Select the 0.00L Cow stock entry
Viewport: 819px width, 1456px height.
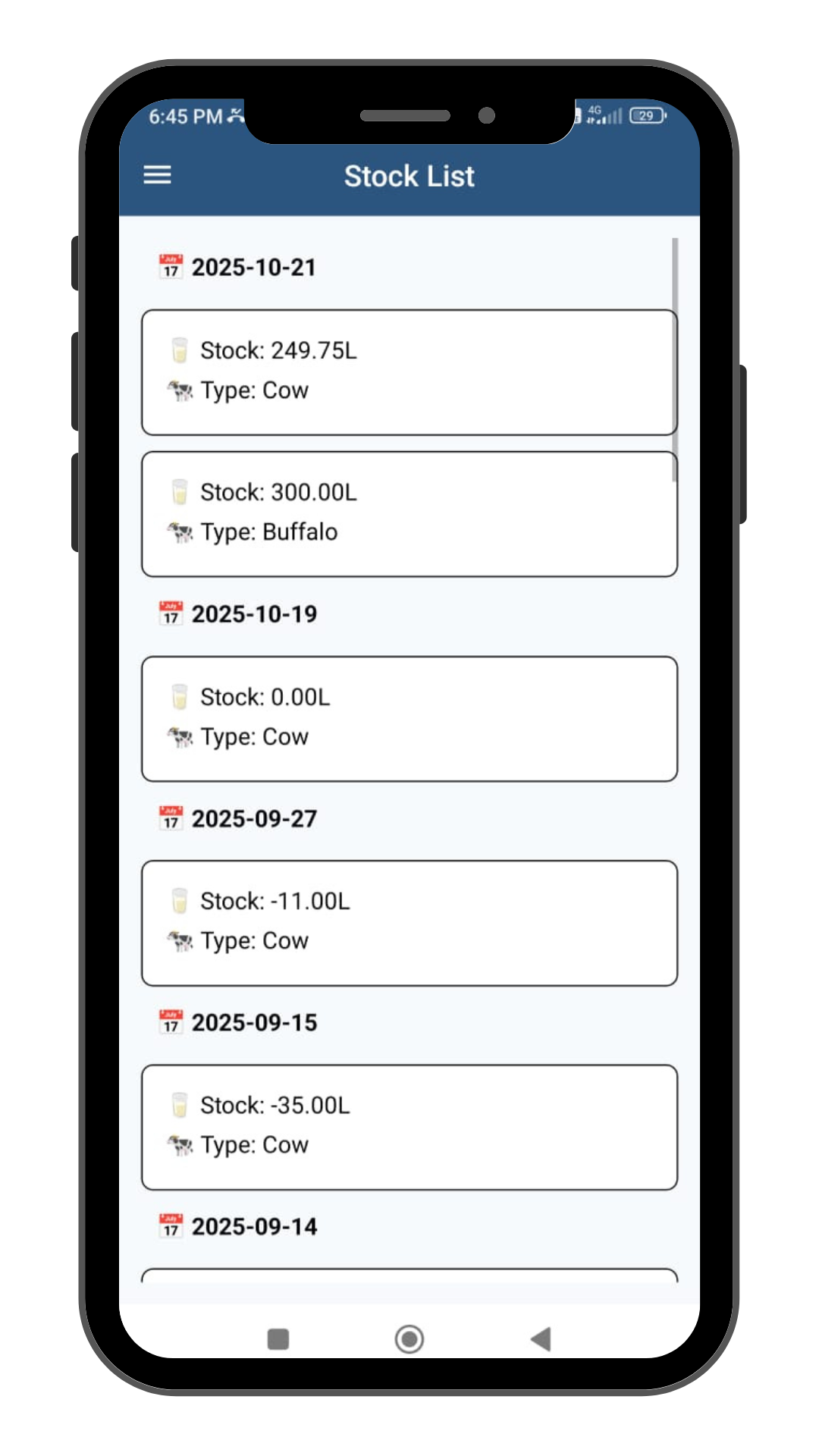click(409, 718)
